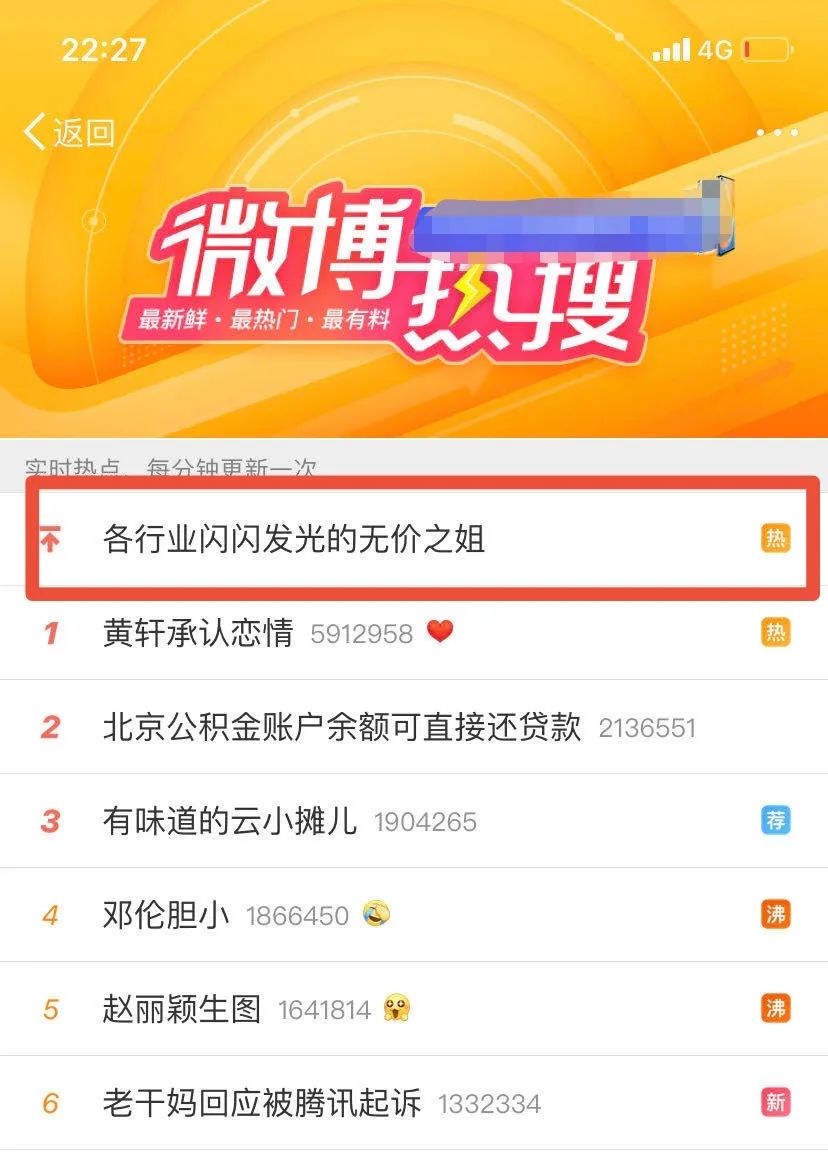Go back with the 返回 button
Viewport: 828px width, 1166px height.
70,132
